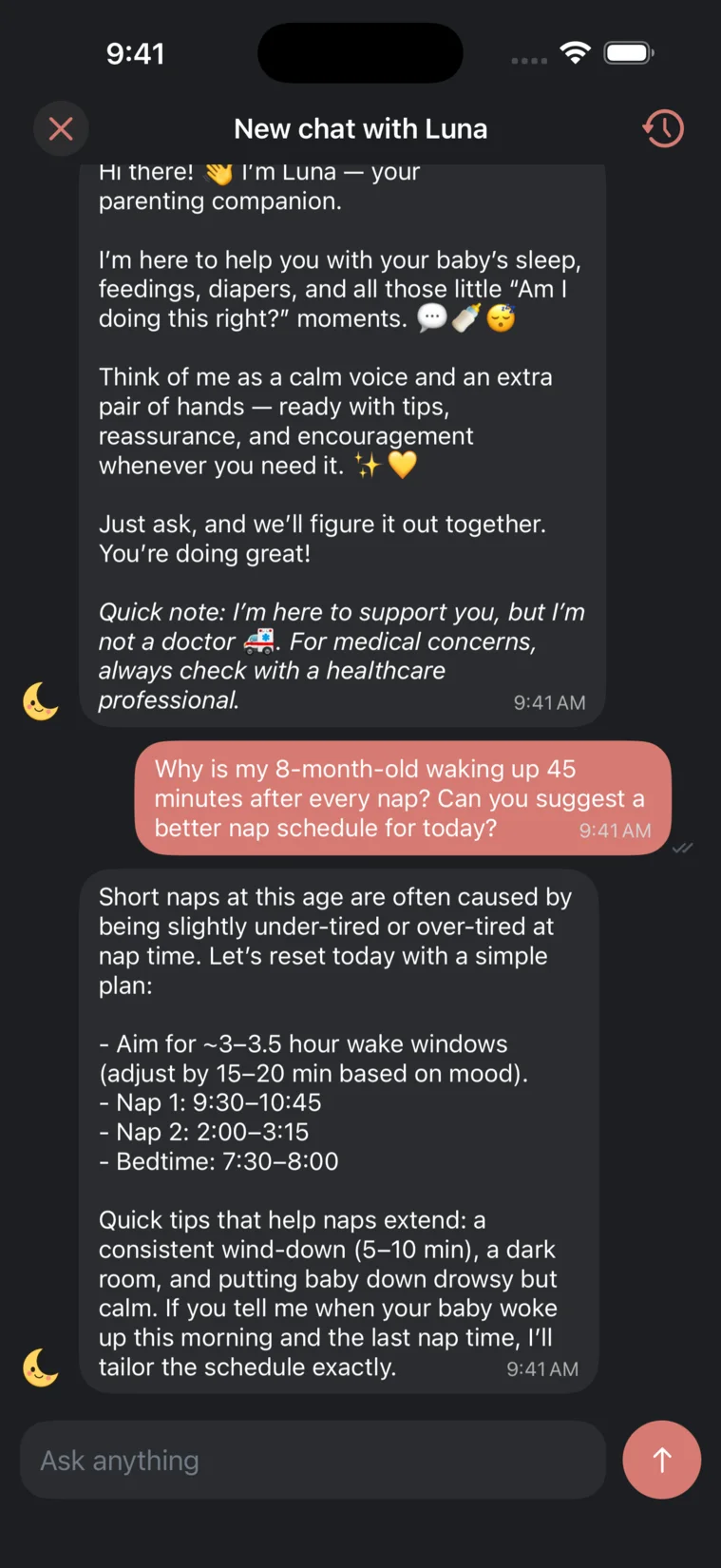Viewport: 721px width, 1568px height.
Task: Click the timestamp on your nap question
Action: tap(616, 830)
